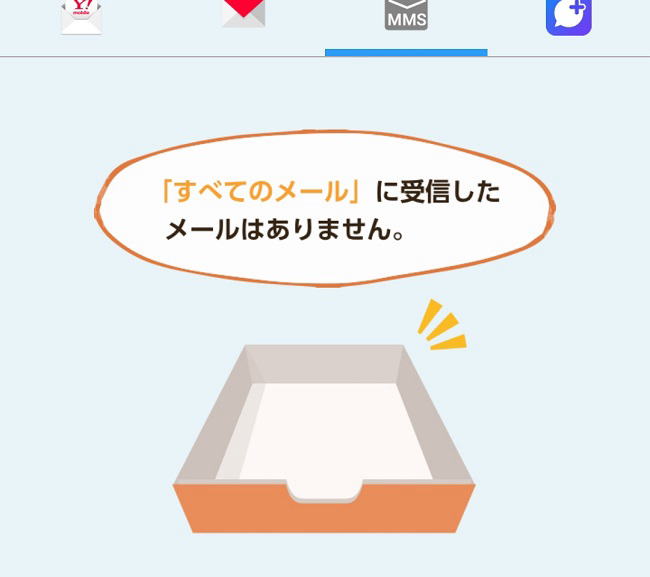Open the red envelope mail tab
This screenshot has width=650, height=577.
(x=243, y=15)
